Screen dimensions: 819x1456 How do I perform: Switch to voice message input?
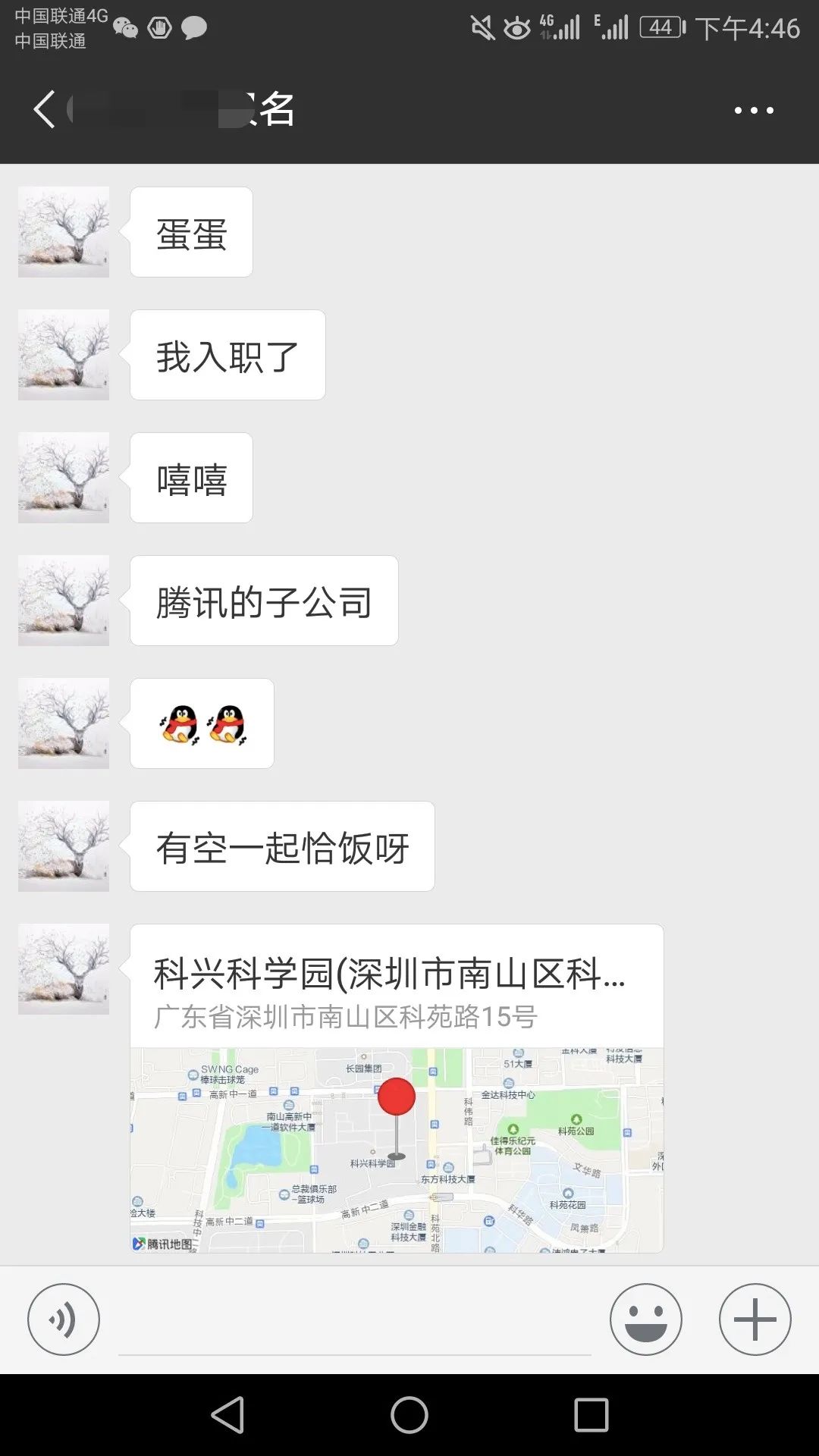point(64,1319)
